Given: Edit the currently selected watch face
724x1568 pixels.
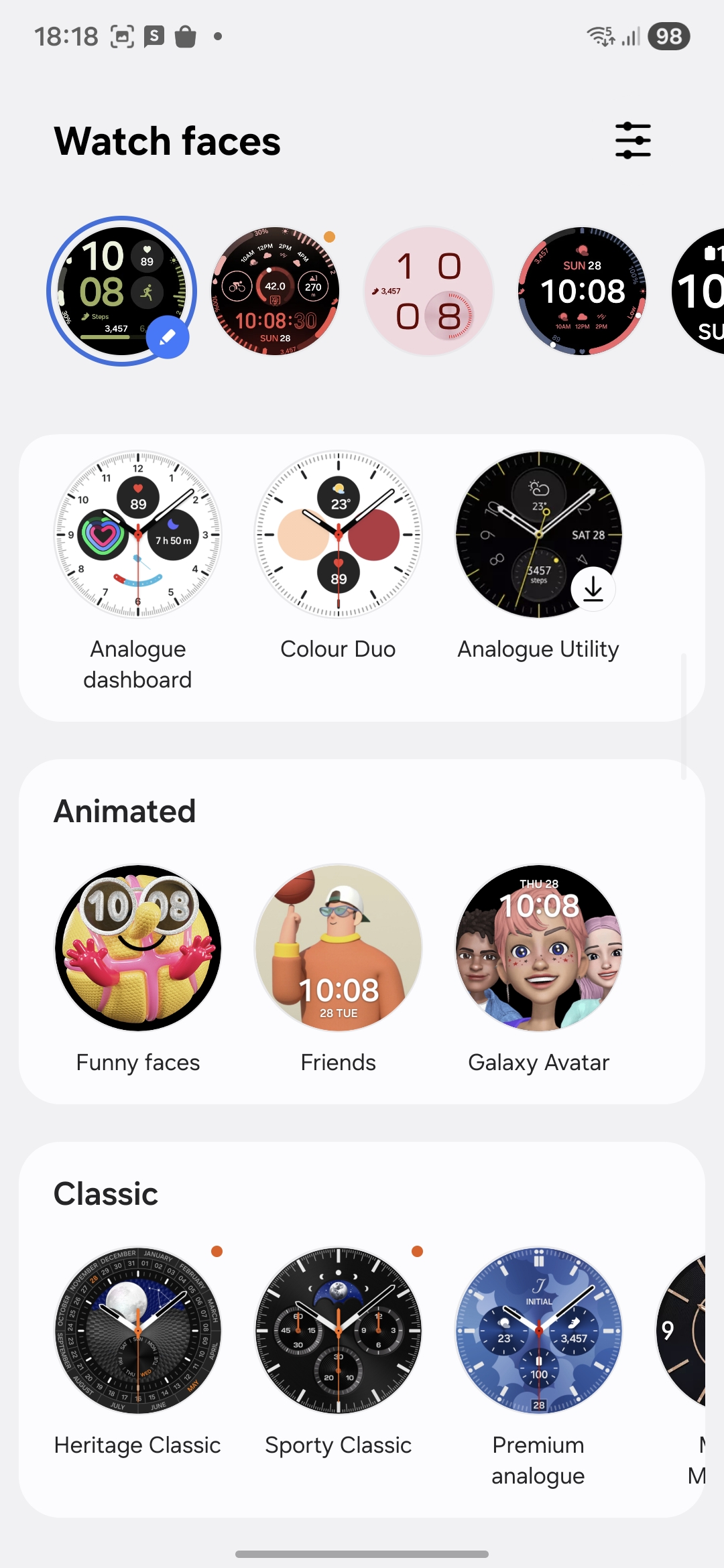Looking at the screenshot, I should tap(168, 337).
